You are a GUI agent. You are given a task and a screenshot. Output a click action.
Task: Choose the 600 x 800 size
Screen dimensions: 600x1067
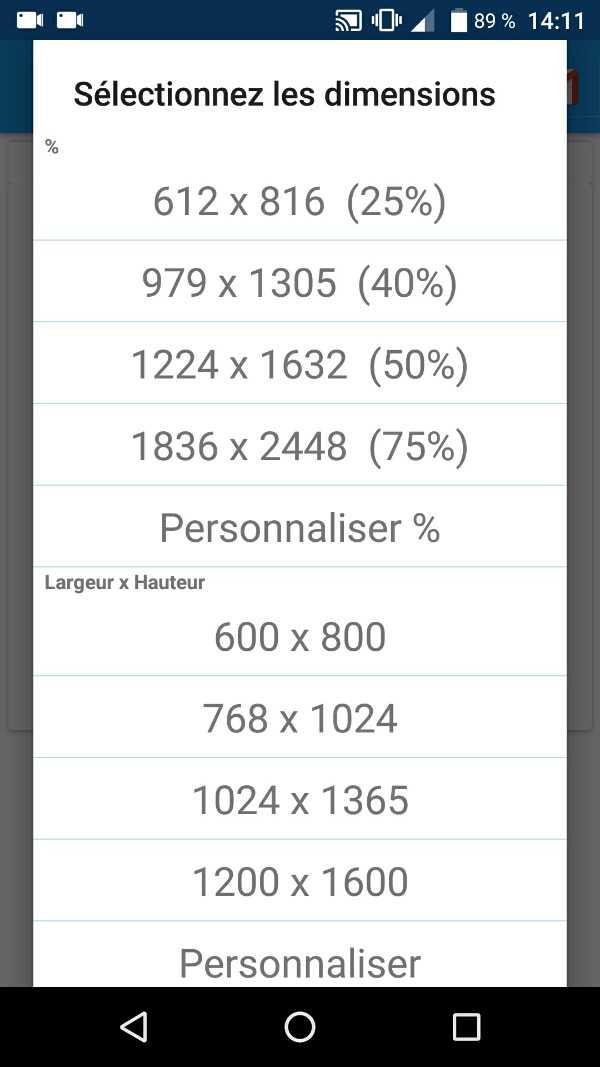click(299, 637)
